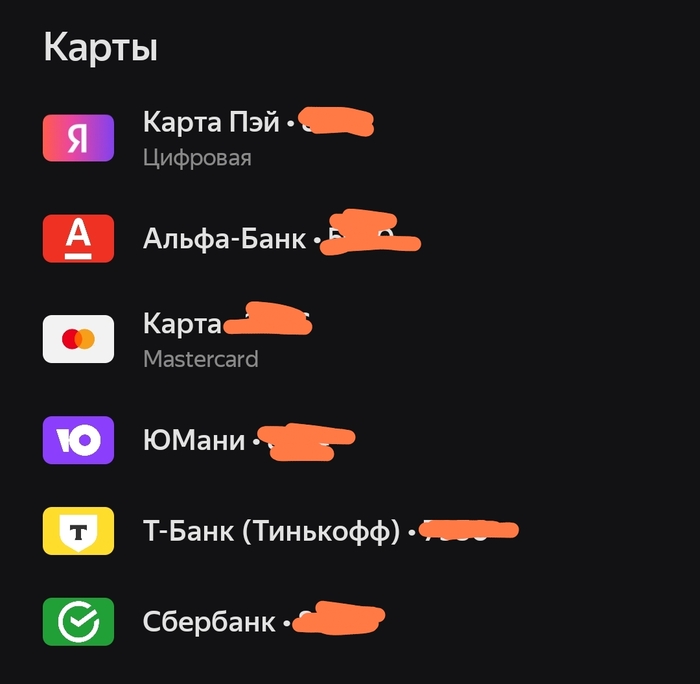The height and width of the screenshot is (684, 700).
Task: Open the Mastercard card row
Action: point(200,339)
